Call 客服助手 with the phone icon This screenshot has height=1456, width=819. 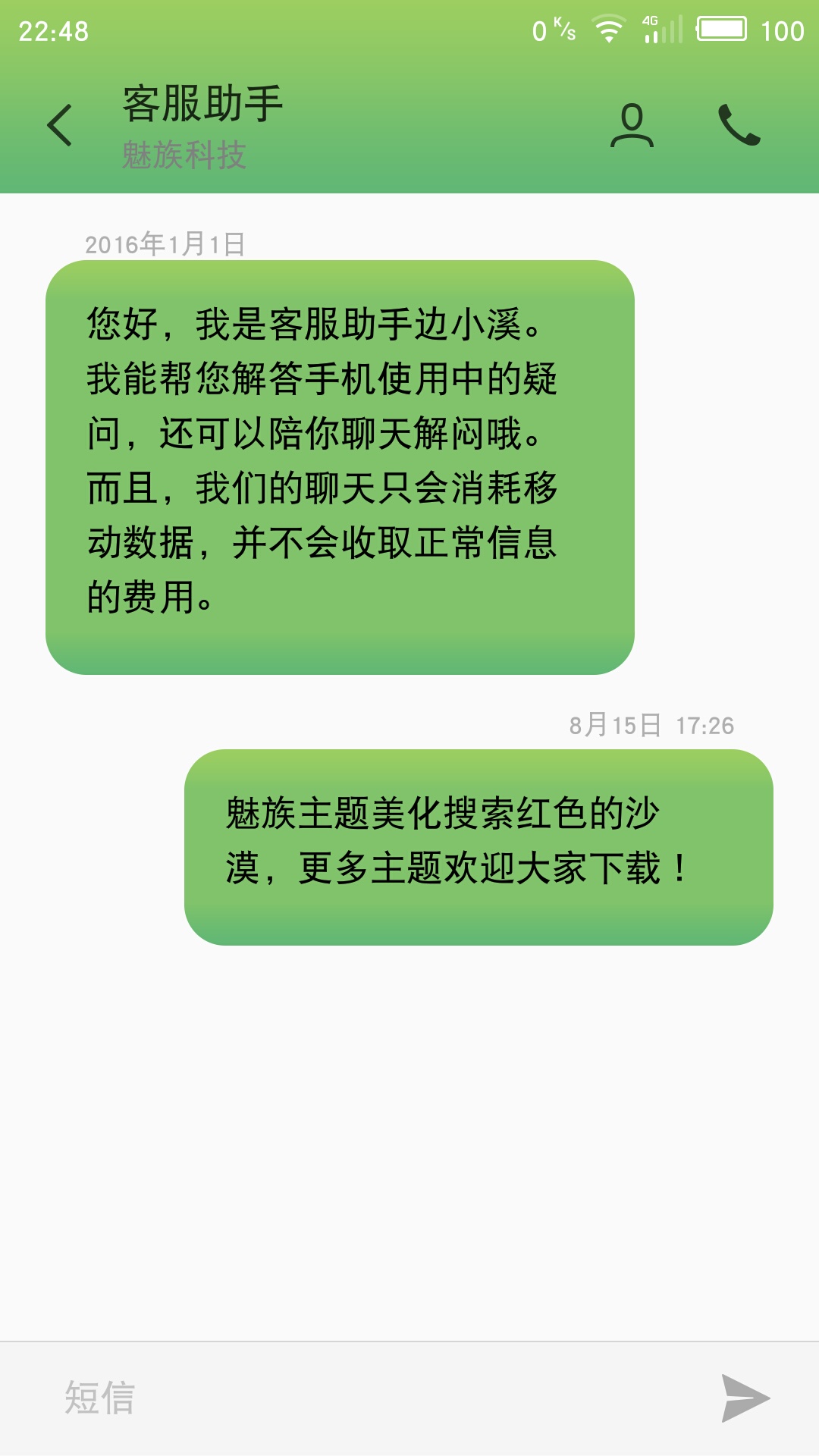(x=739, y=125)
